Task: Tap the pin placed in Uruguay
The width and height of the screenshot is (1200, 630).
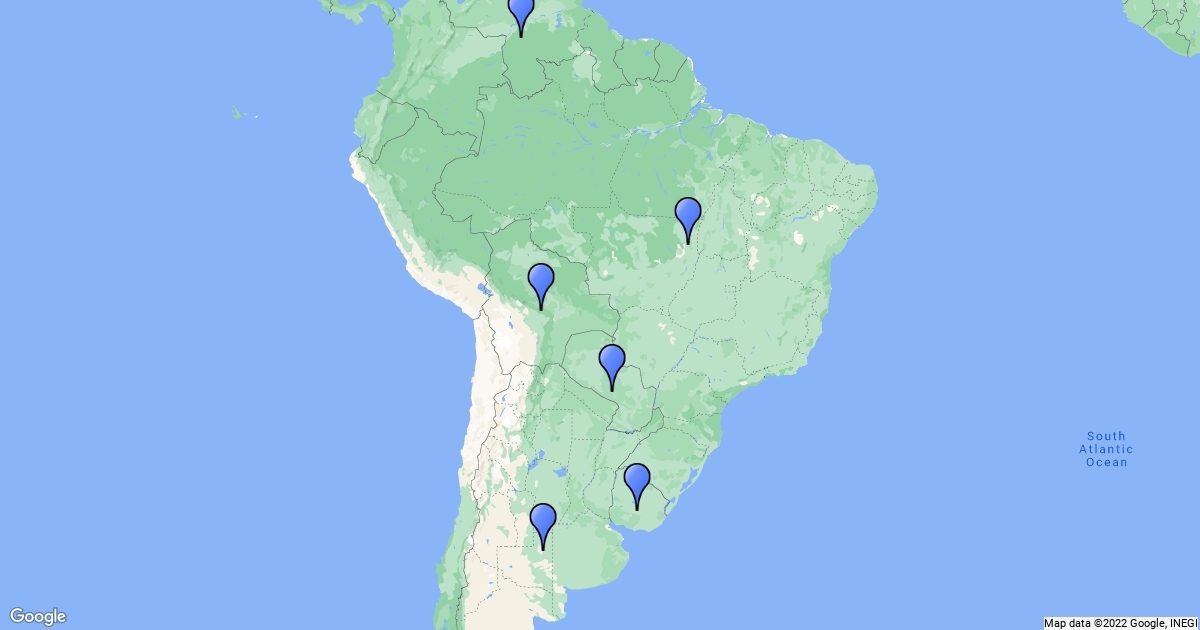Action: coord(637,481)
